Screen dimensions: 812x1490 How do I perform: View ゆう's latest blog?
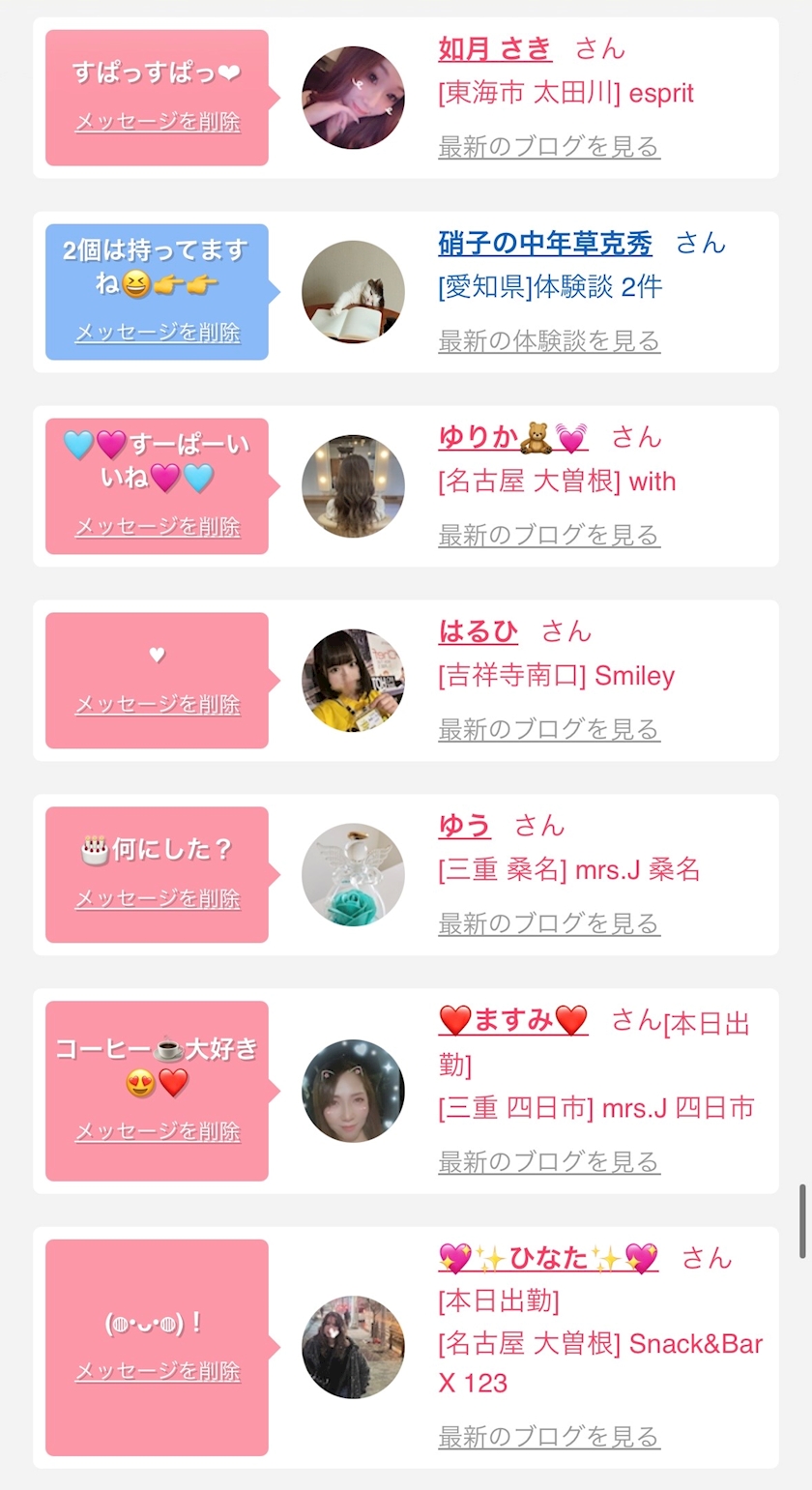pyautogui.click(x=548, y=923)
